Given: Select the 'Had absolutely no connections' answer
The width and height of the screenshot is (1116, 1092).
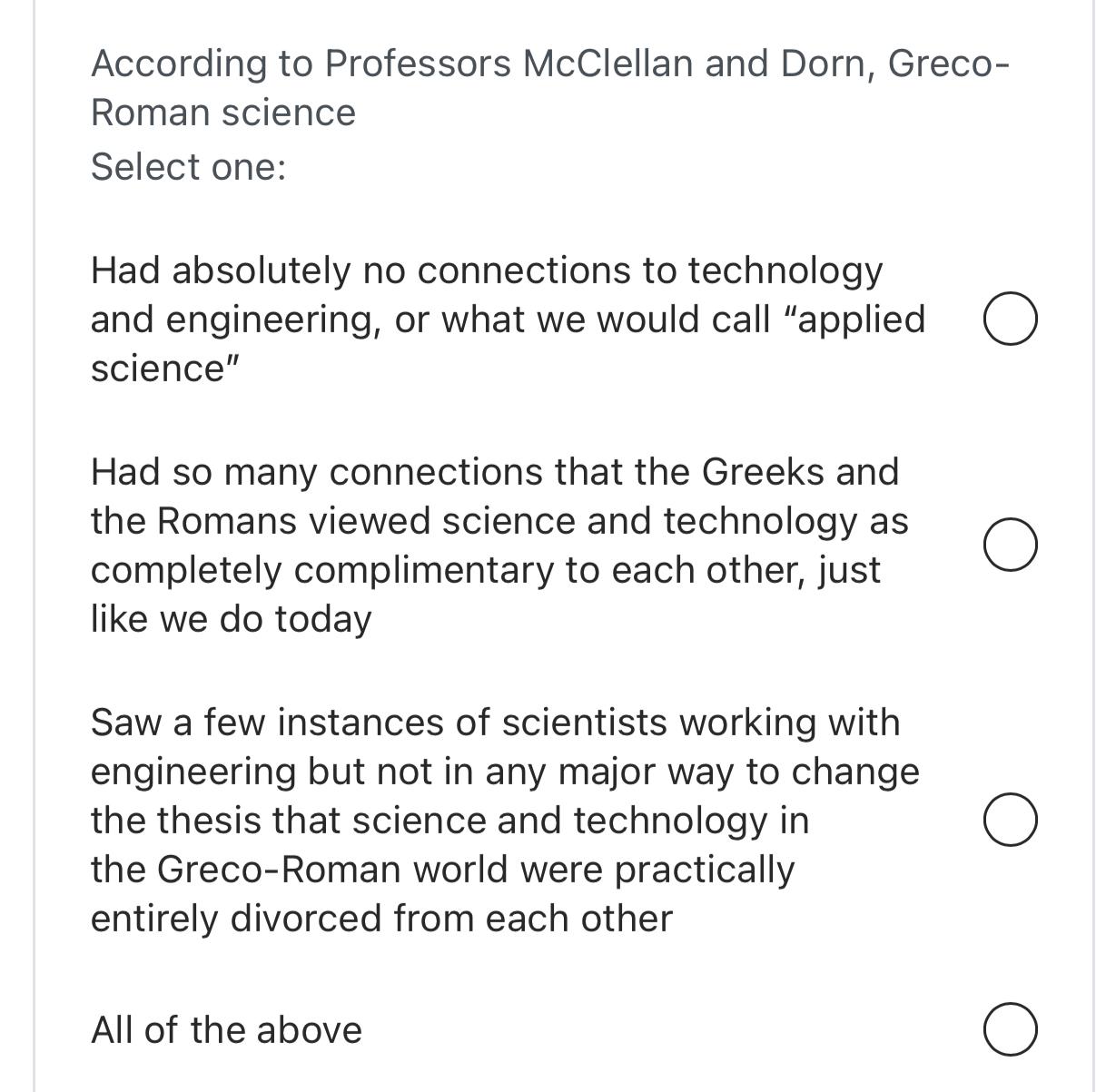Looking at the screenshot, I should click(1010, 320).
